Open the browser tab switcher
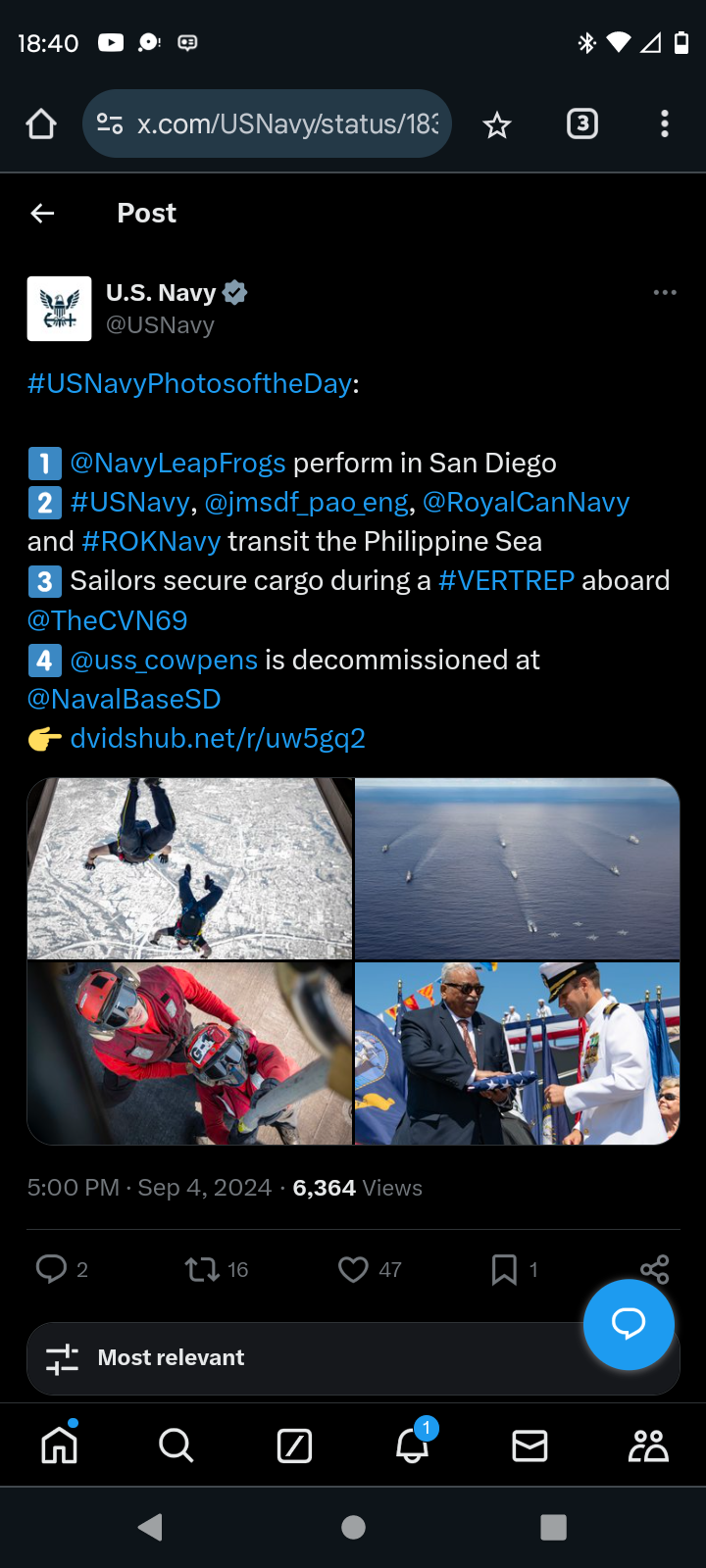This screenshot has width=706, height=1568. 582,123
